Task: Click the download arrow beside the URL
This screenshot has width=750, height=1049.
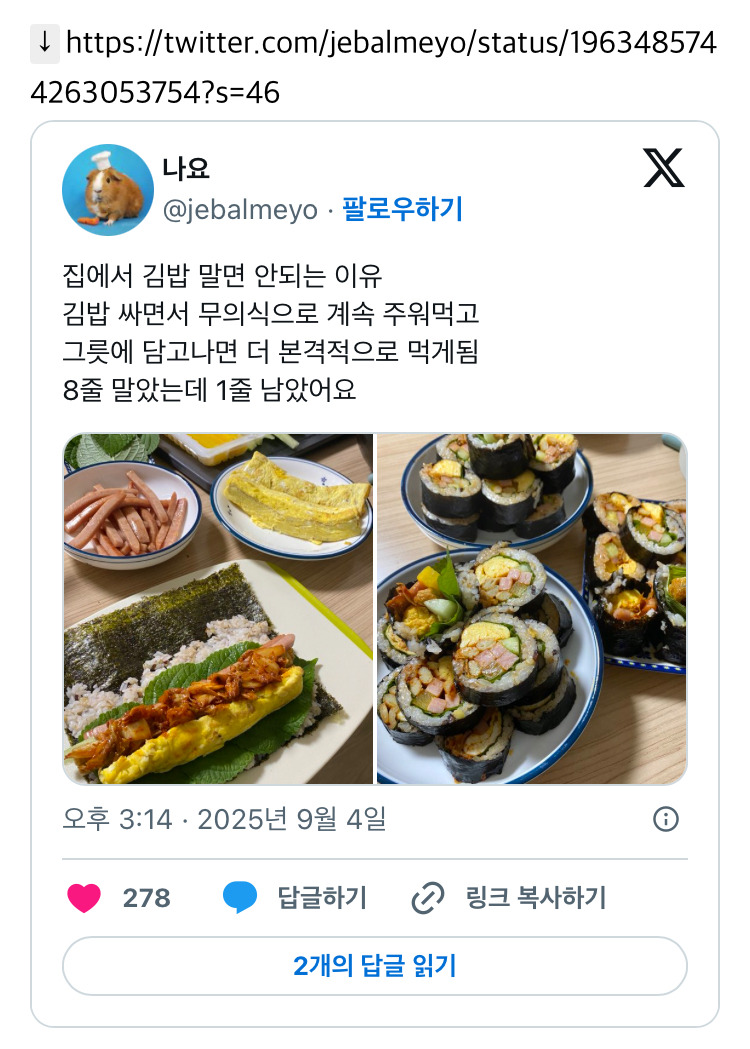Action: 44,43
